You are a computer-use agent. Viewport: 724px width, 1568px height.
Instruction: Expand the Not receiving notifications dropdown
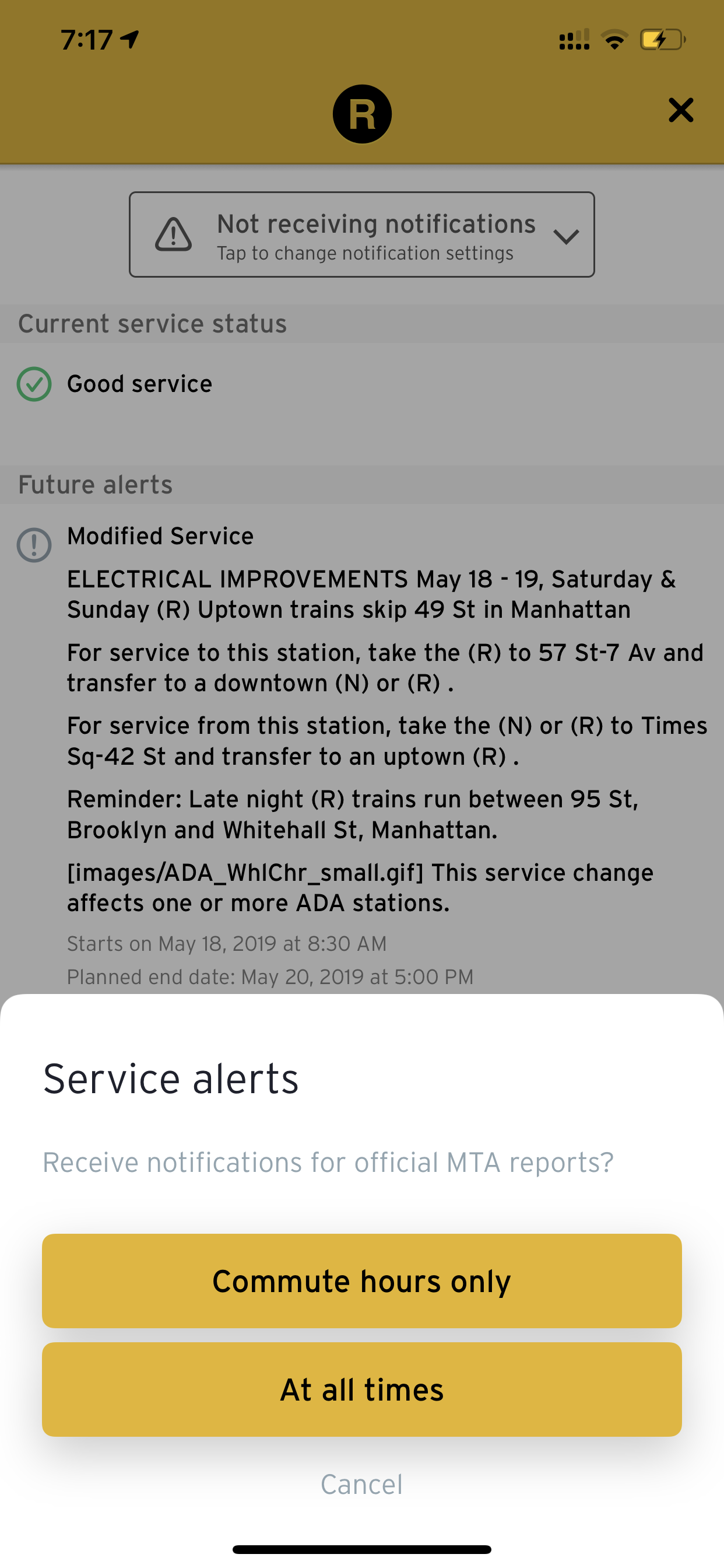pyautogui.click(x=361, y=235)
